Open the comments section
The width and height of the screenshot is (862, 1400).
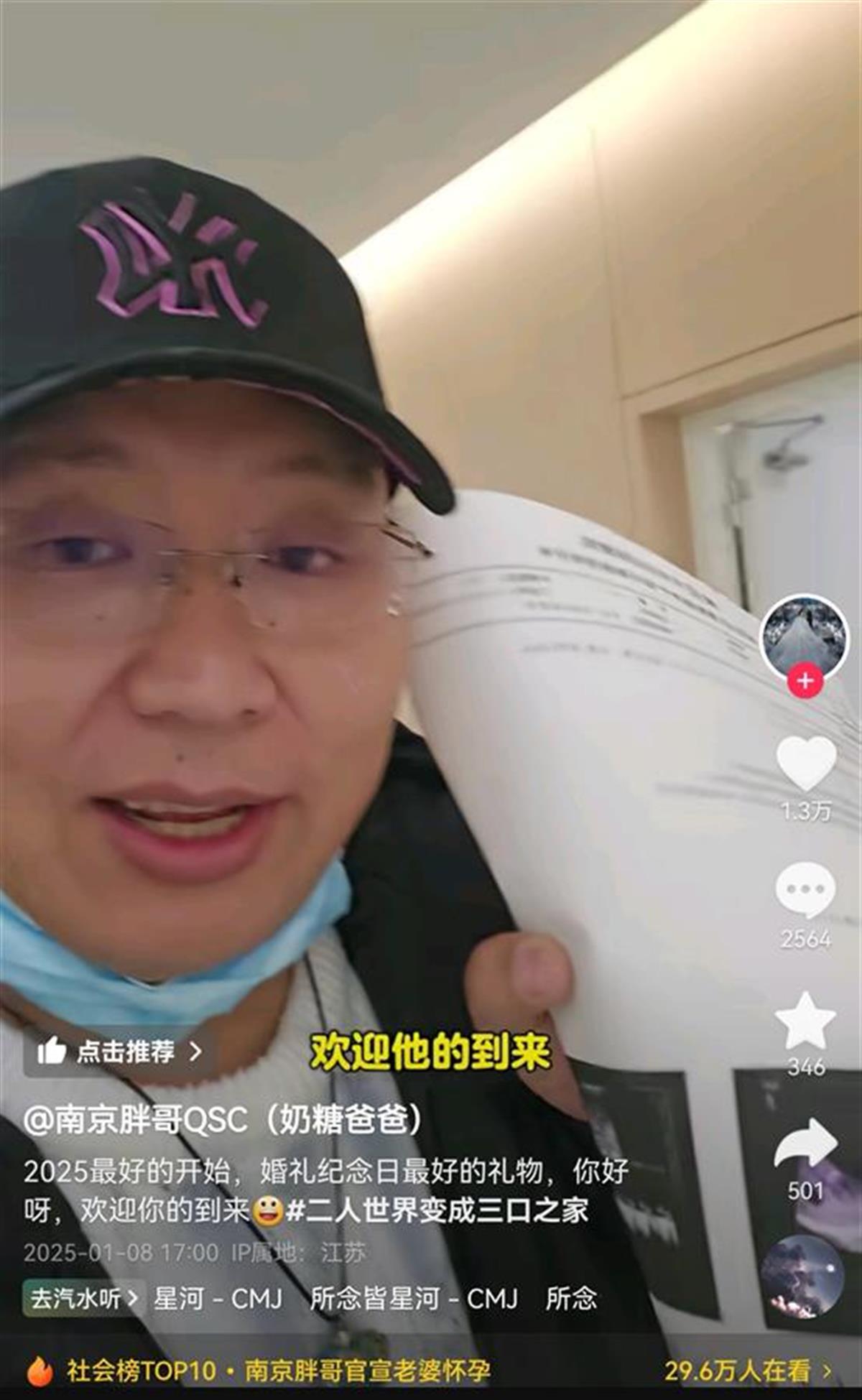[805, 891]
